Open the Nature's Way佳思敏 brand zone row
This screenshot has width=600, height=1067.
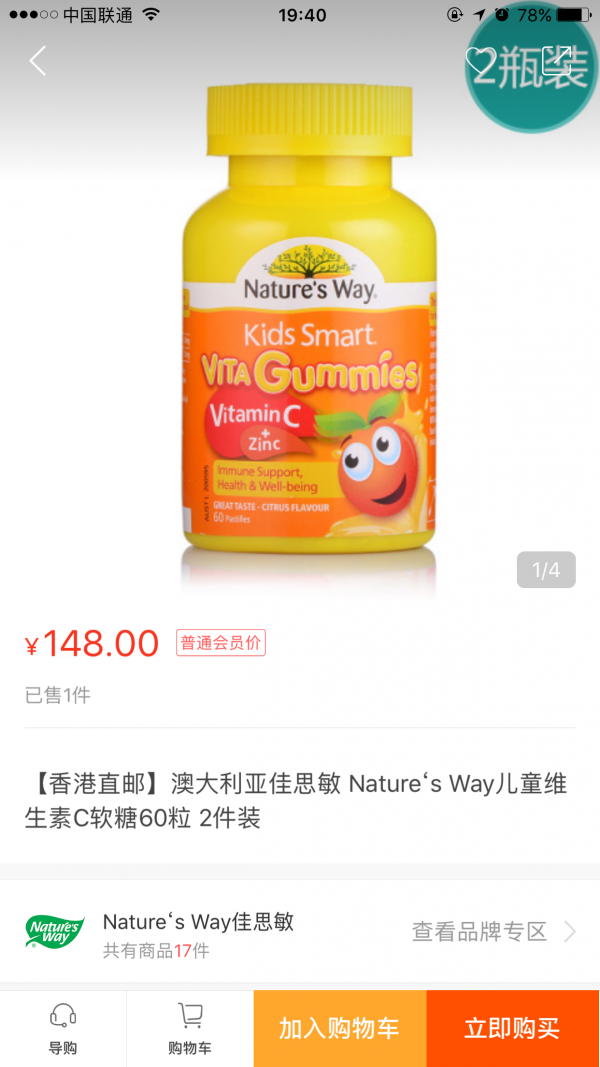click(x=300, y=932)
